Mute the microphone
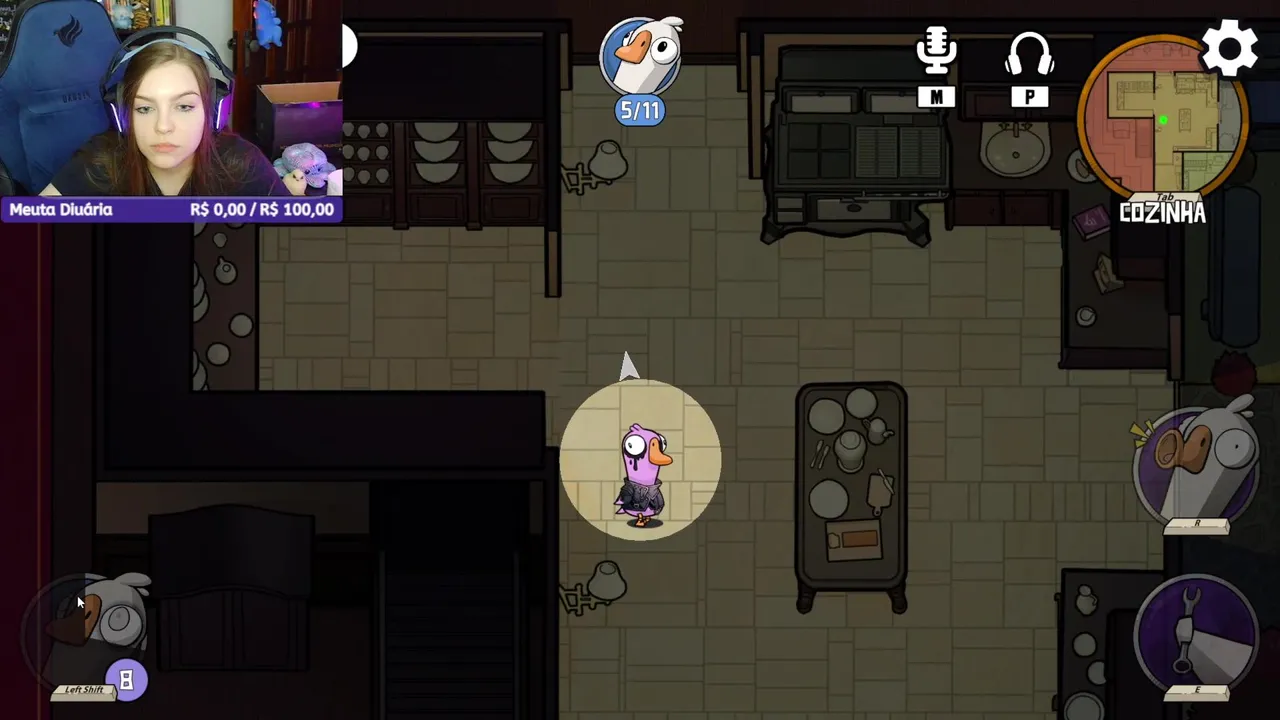This screenshot has width=1280, height=720. (936, 54)
